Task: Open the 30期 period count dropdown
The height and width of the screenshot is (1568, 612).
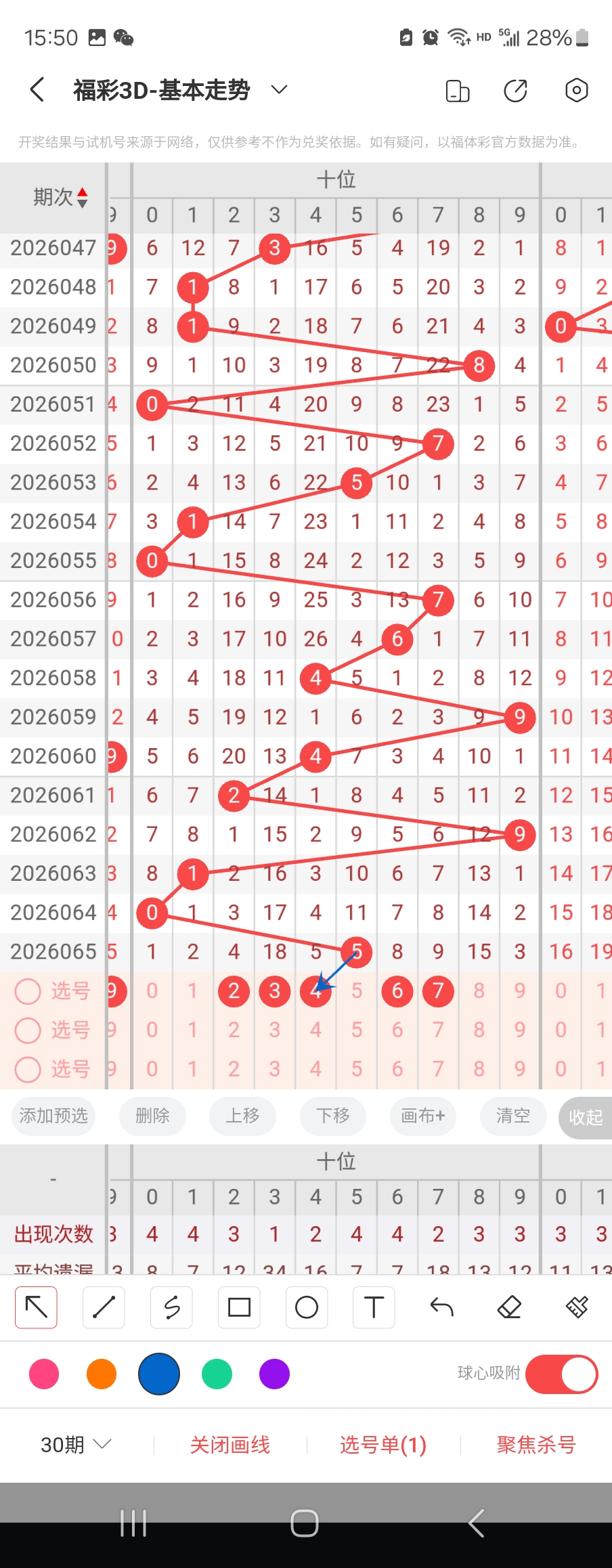Action: [x=75, y=1445]
